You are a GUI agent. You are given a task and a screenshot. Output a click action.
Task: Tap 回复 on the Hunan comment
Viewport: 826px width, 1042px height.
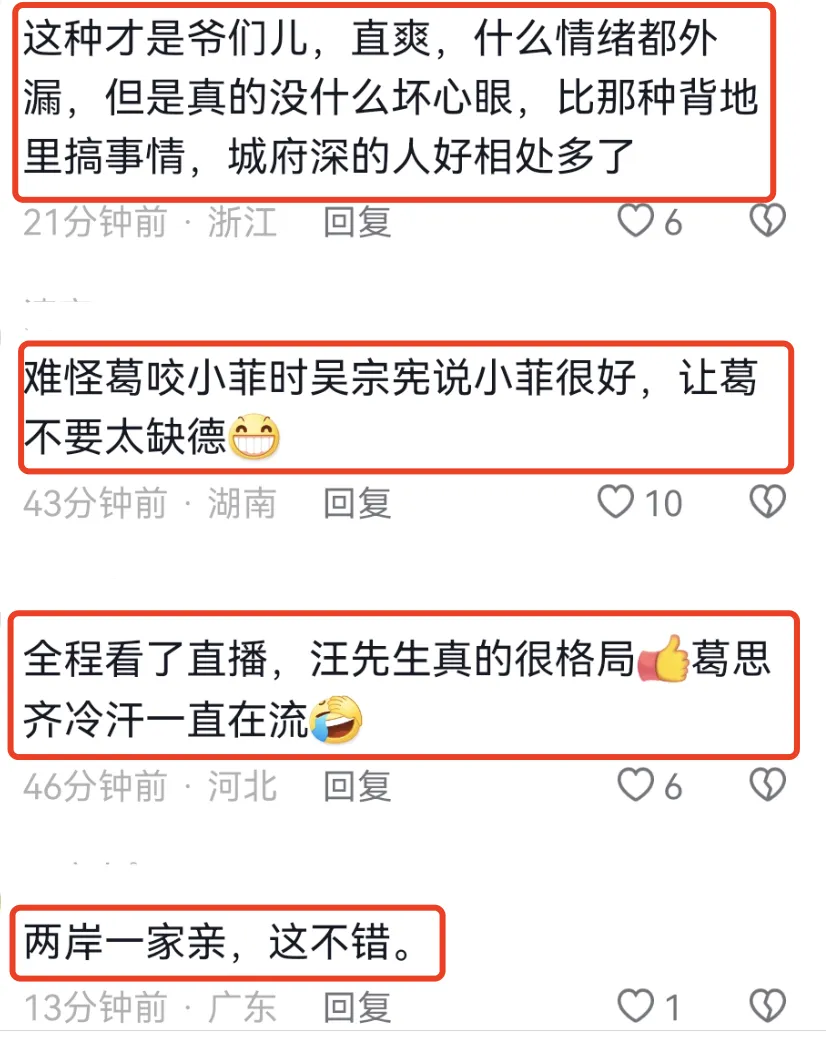[357, 504]
